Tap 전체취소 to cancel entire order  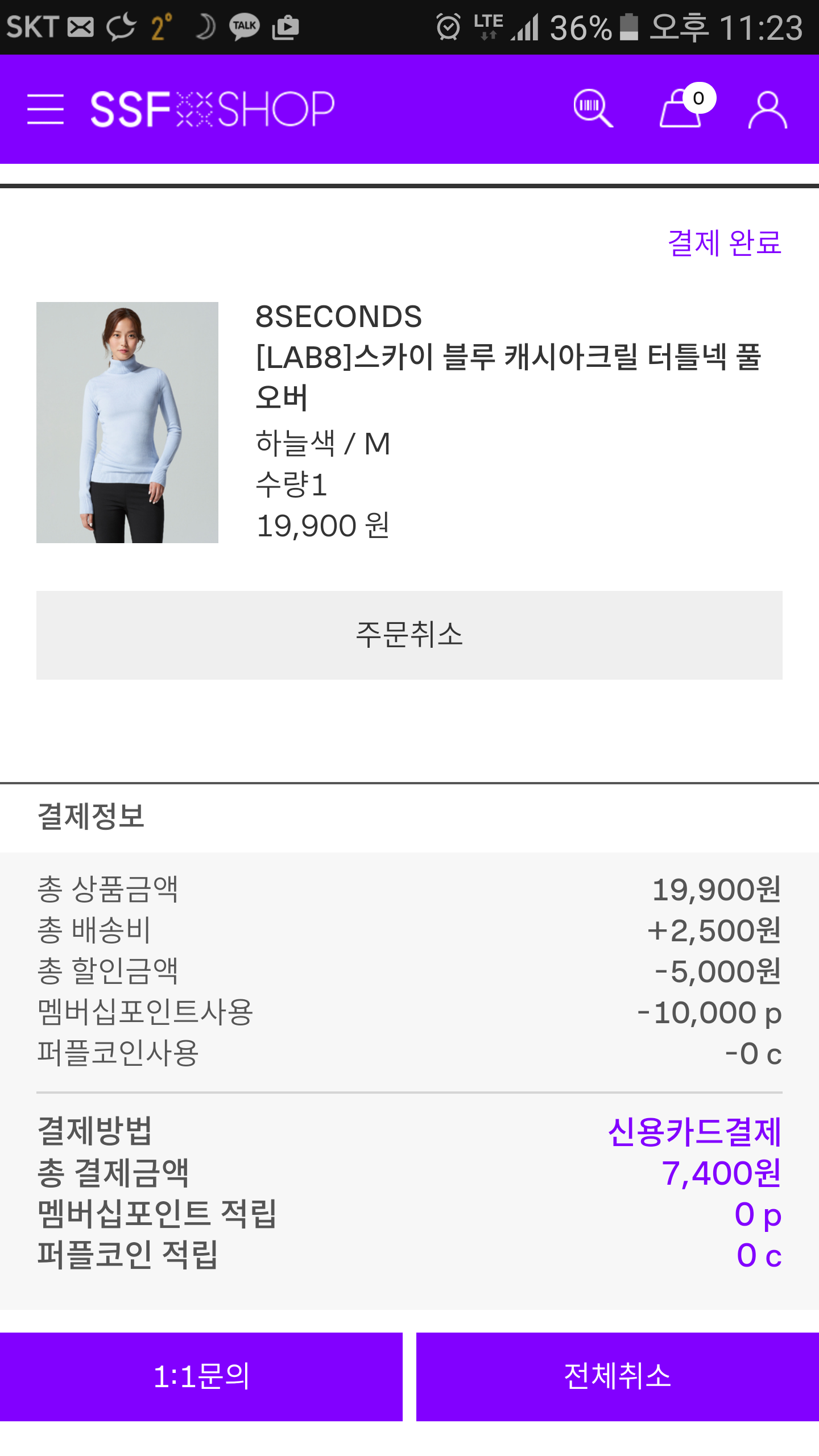618,1376
